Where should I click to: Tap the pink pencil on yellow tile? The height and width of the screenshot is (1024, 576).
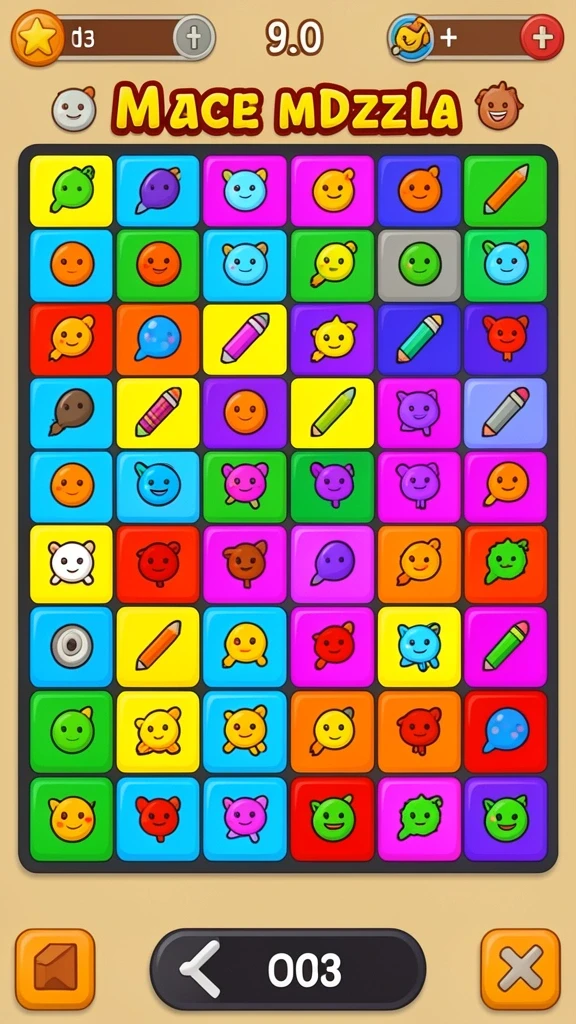pyautogui.click(x=245, y=338)
